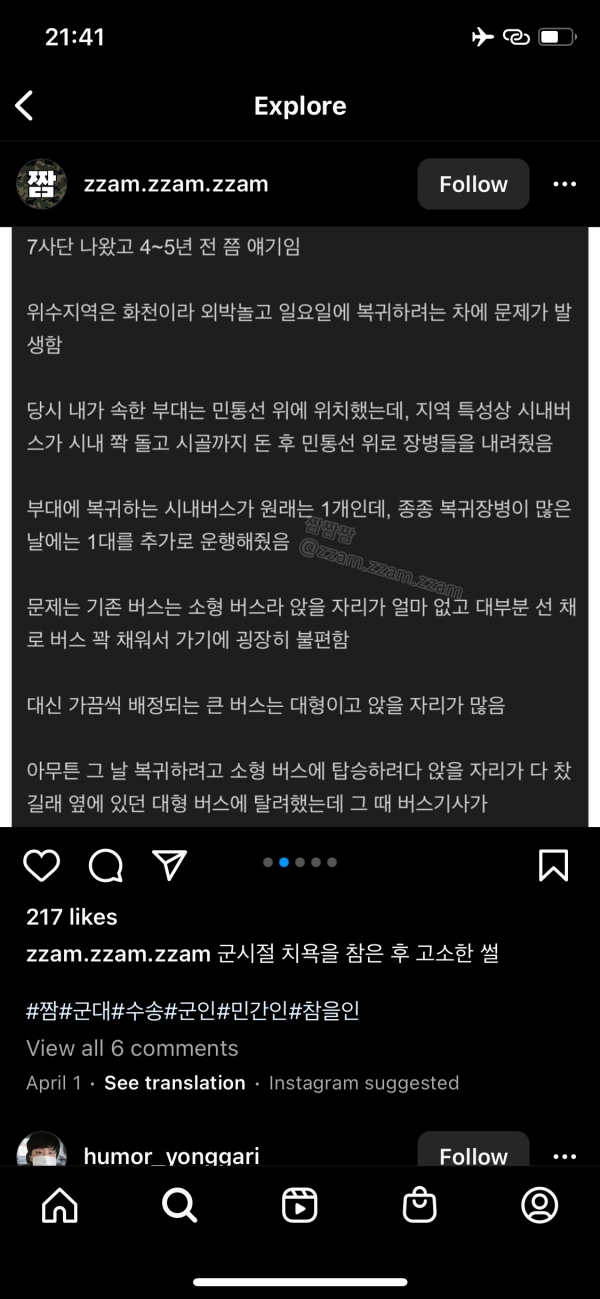Comment on the zzam.zzam.zzam post
The width and height of the screenshot is (600, 1299).
click(105, 865)
